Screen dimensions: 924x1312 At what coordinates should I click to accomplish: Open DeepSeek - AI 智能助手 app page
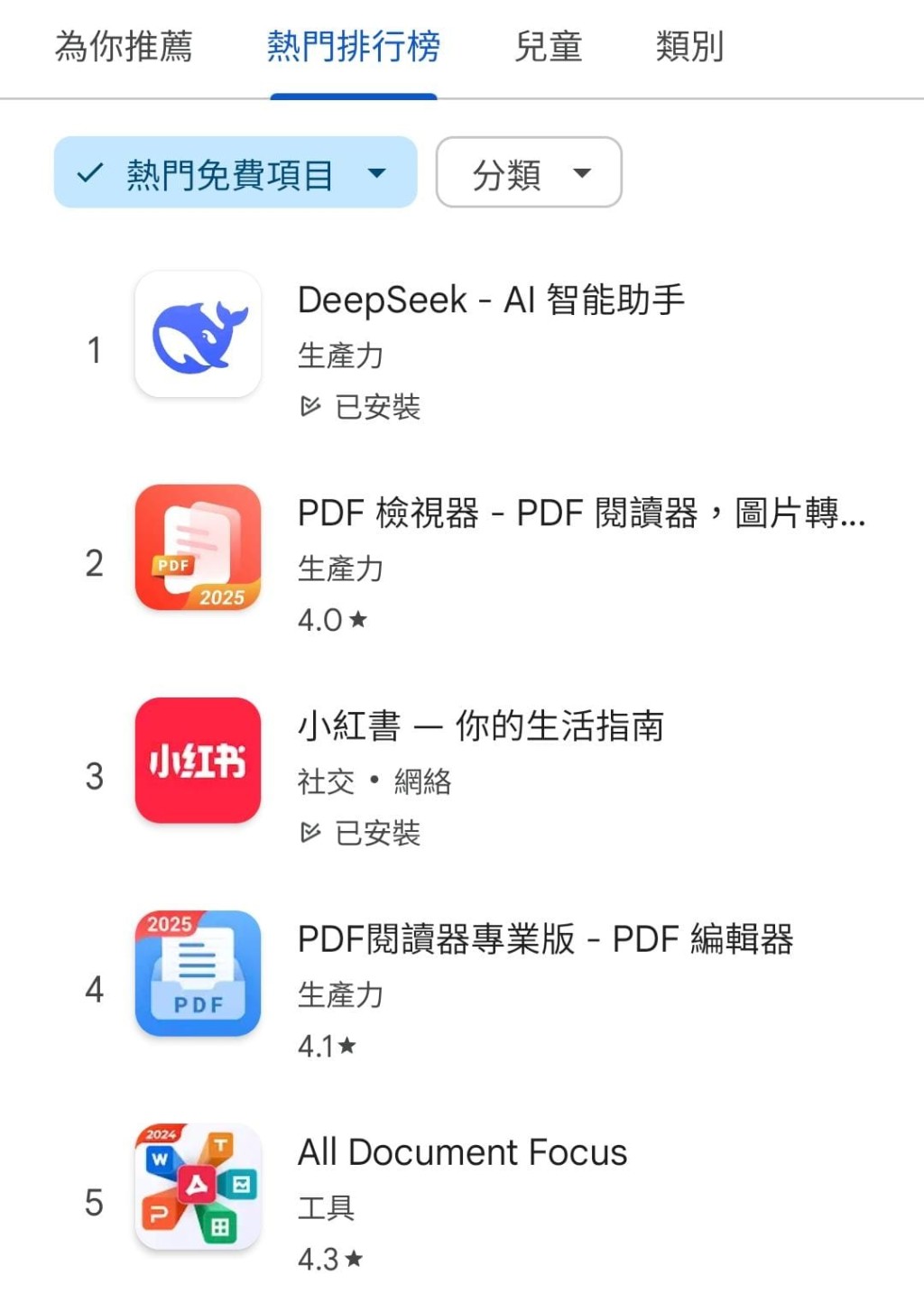click(x=491, y=300)
